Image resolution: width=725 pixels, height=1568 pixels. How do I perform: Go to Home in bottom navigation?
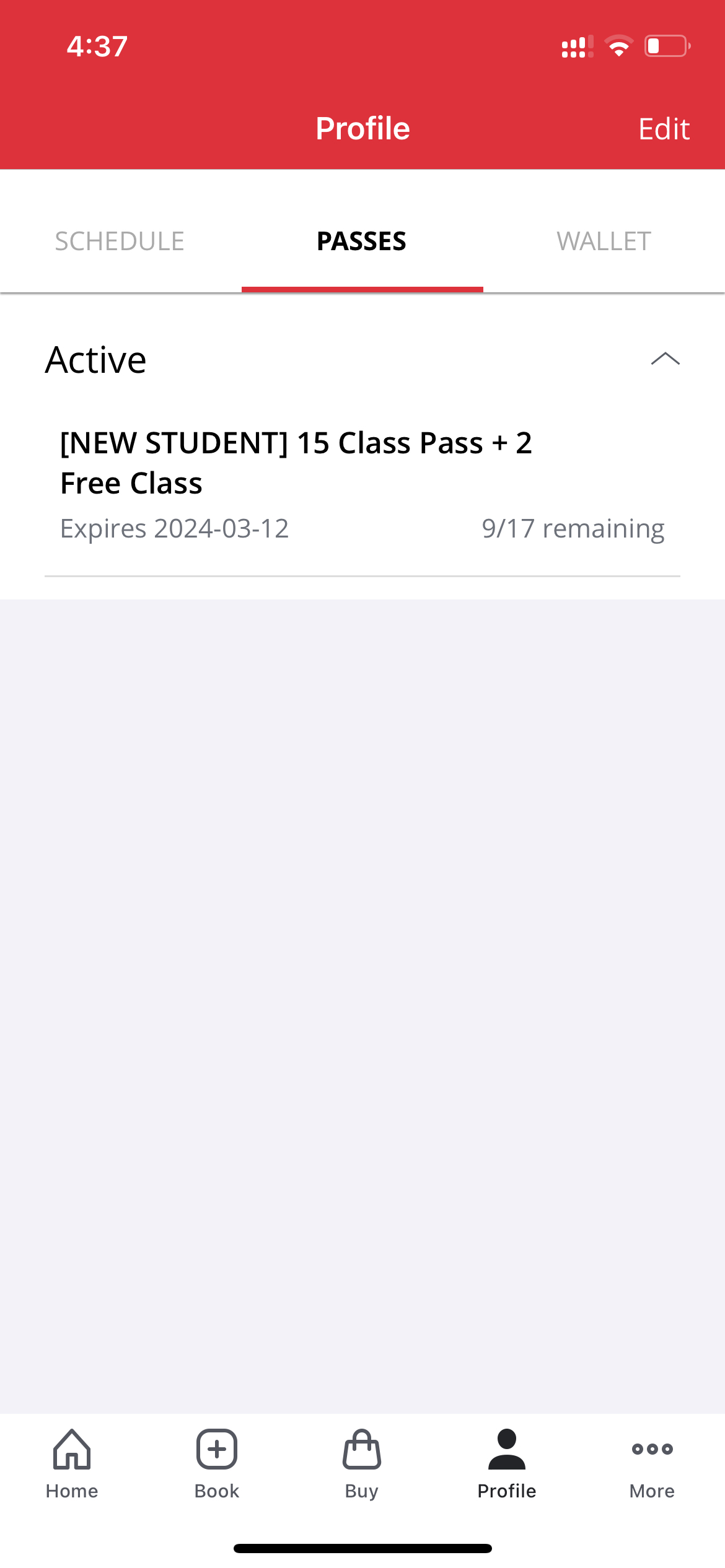click(72, 1464)
